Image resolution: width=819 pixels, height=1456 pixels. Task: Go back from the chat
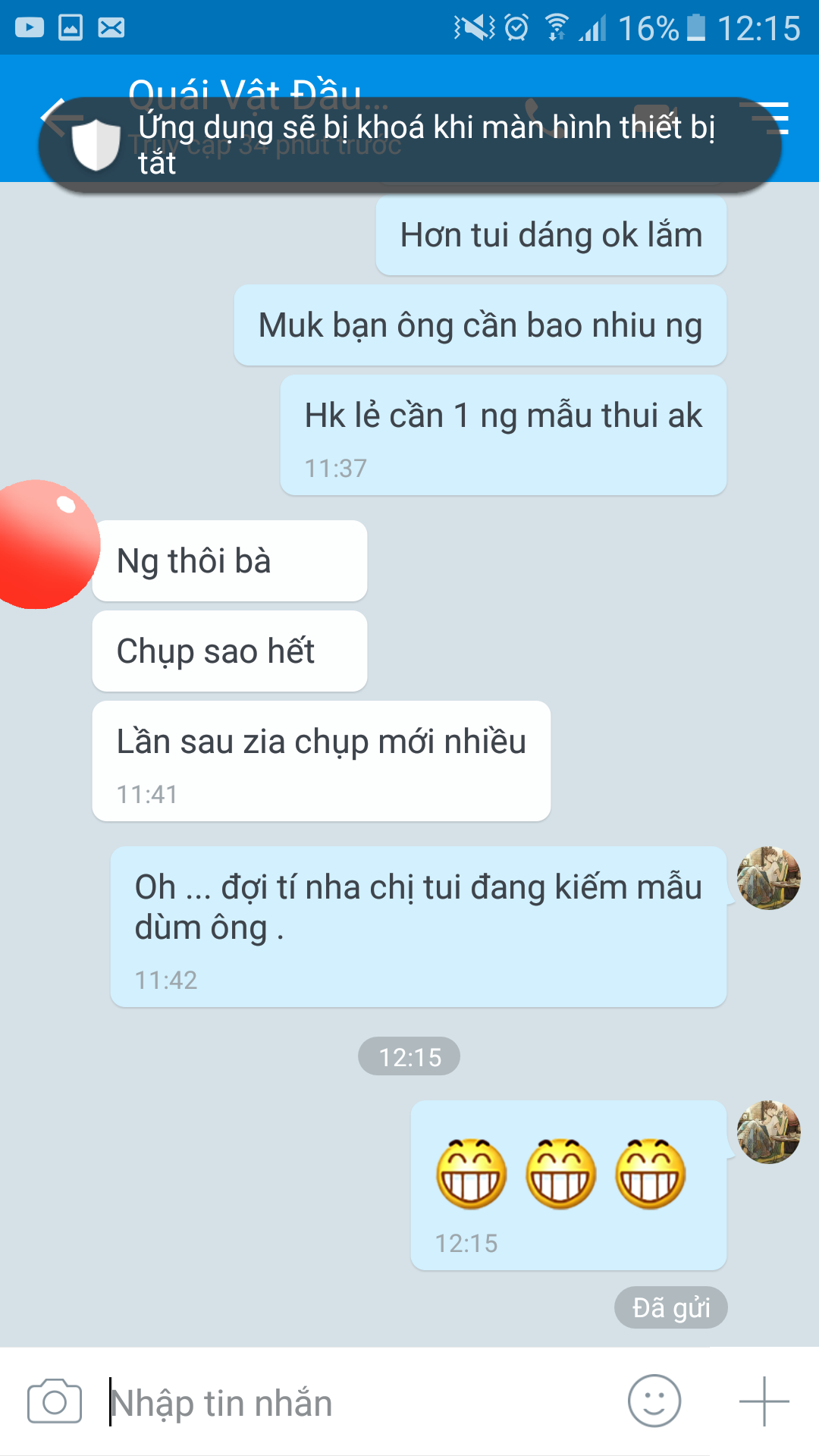pyautogui.click(x=59, y=118)
